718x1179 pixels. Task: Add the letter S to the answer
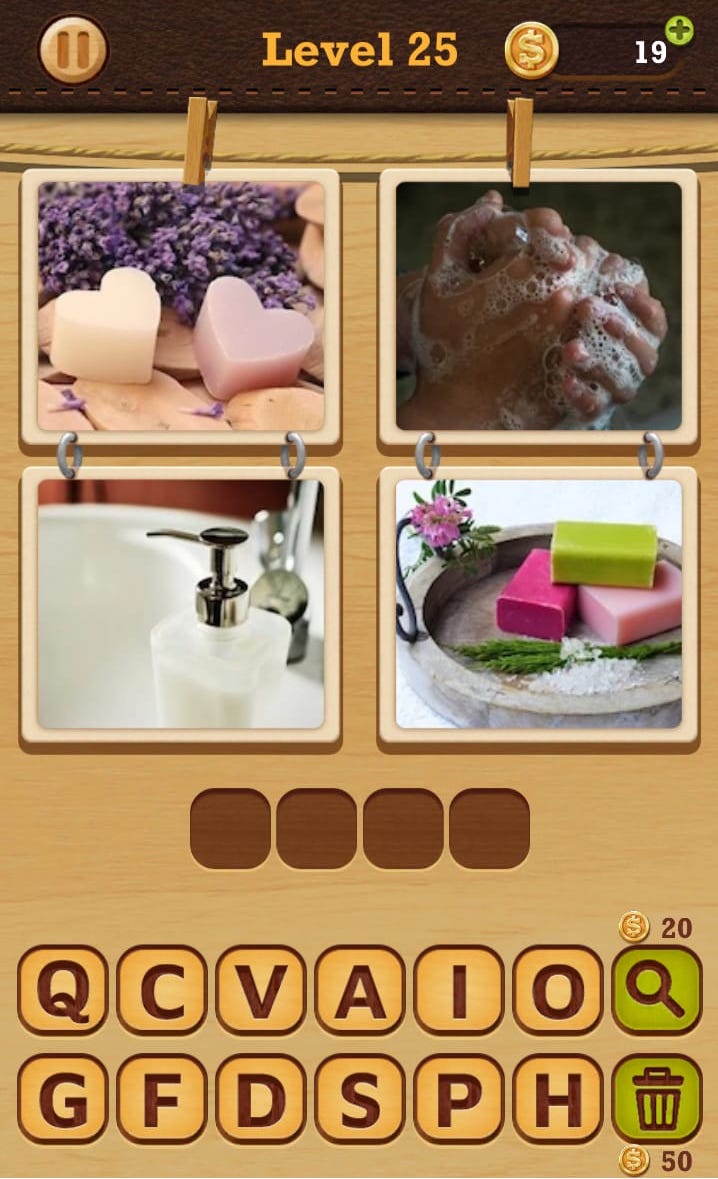pyautogui.click(x=359, y=1098)
